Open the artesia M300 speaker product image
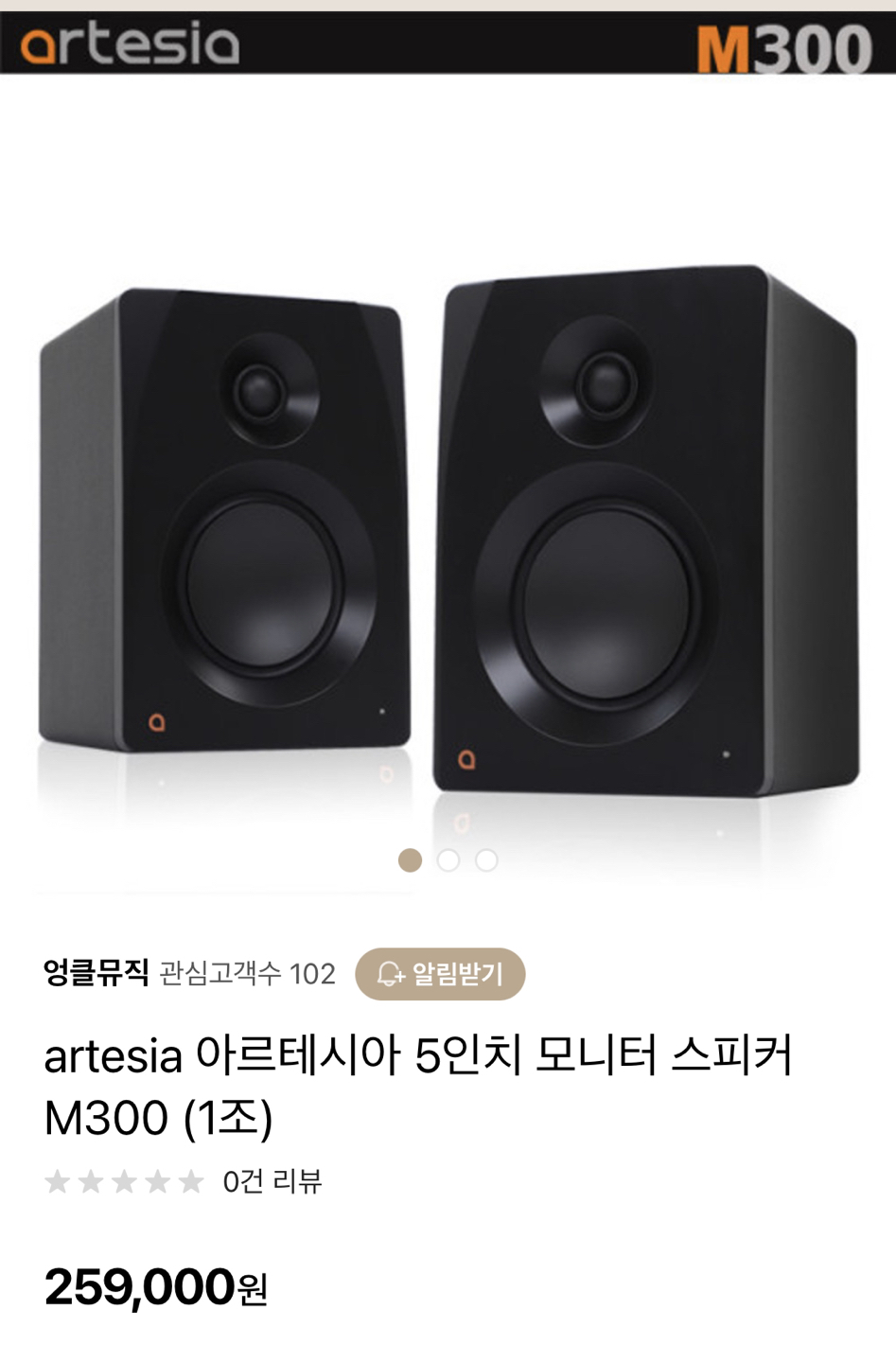 coord(448,530)
